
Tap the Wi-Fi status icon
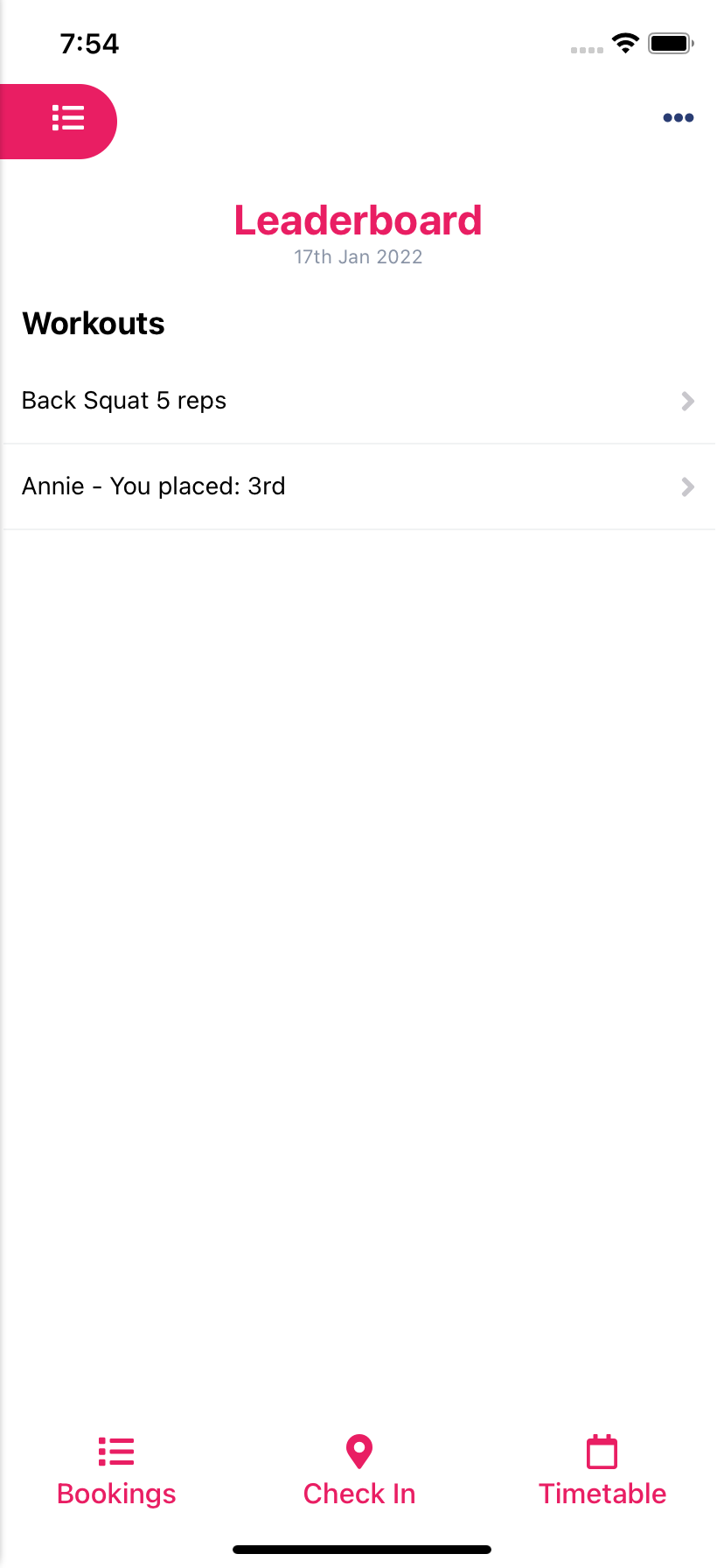pos(626,43)
